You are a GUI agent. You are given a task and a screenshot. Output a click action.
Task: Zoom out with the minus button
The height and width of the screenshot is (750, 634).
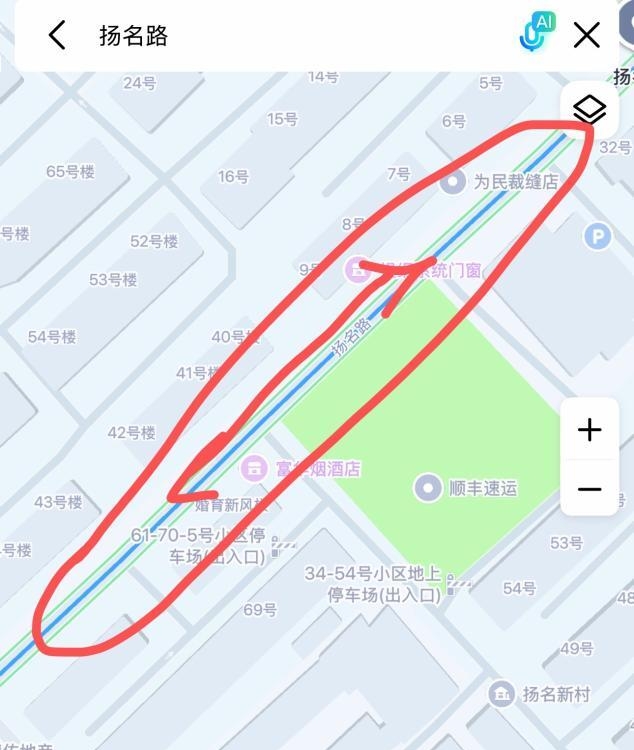point(590,489)
